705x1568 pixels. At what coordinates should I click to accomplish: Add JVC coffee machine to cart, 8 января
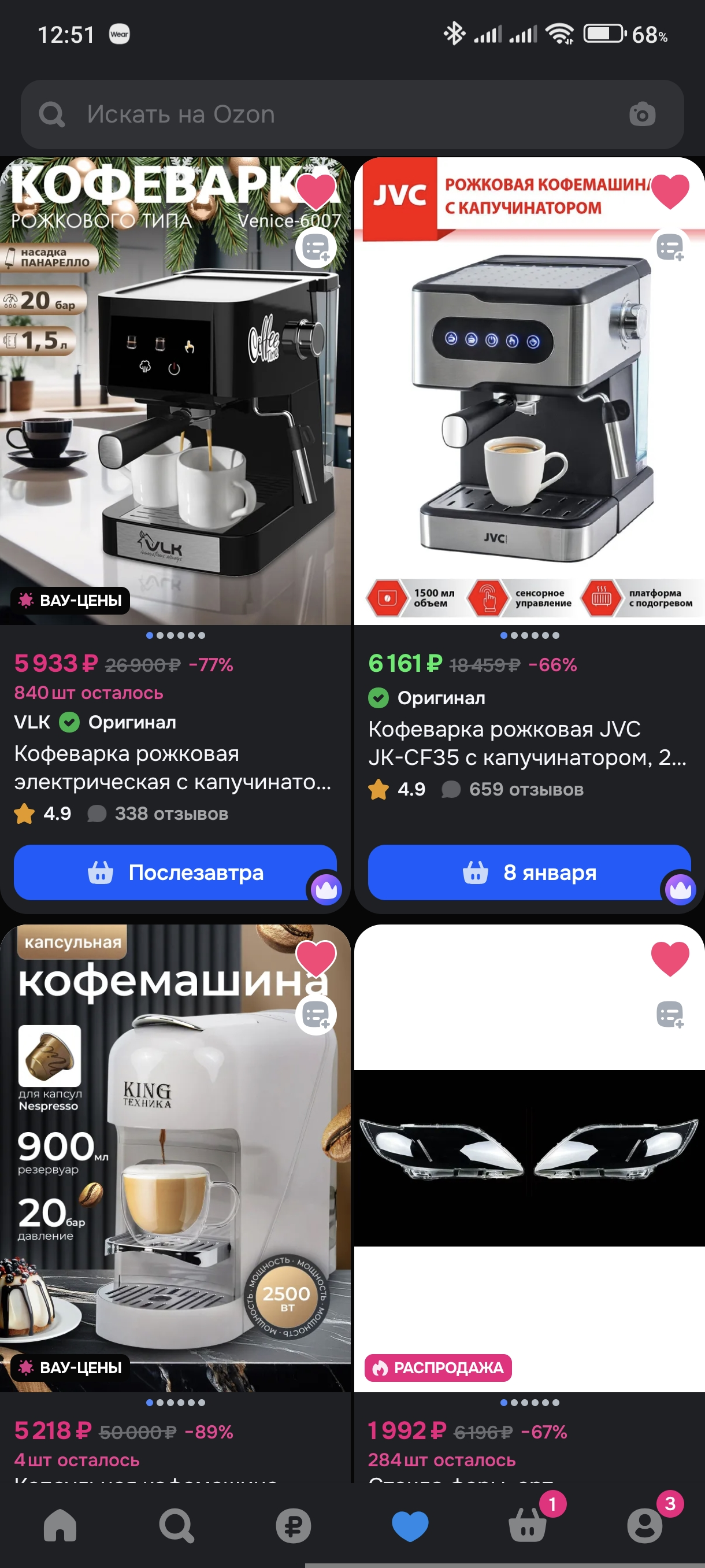[529, 872]
